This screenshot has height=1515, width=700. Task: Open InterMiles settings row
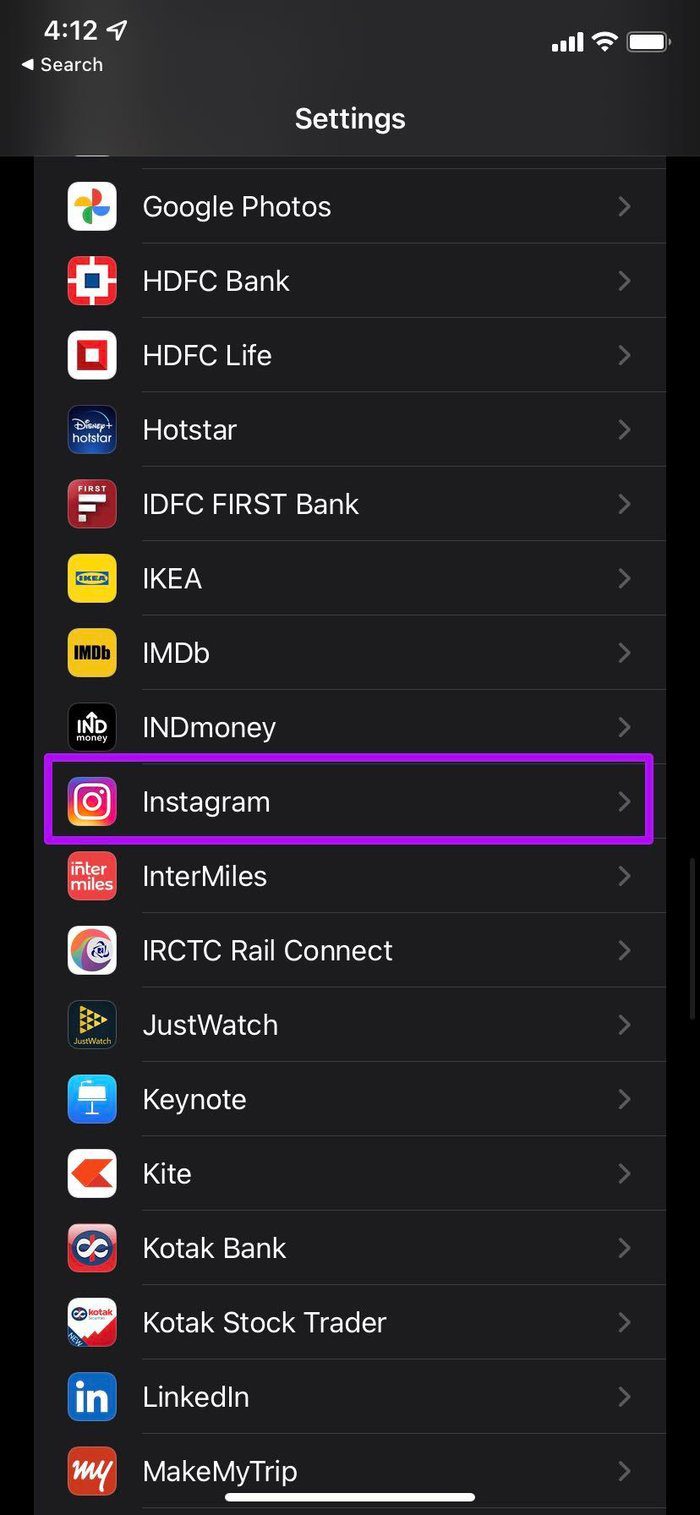pos(350,876)
